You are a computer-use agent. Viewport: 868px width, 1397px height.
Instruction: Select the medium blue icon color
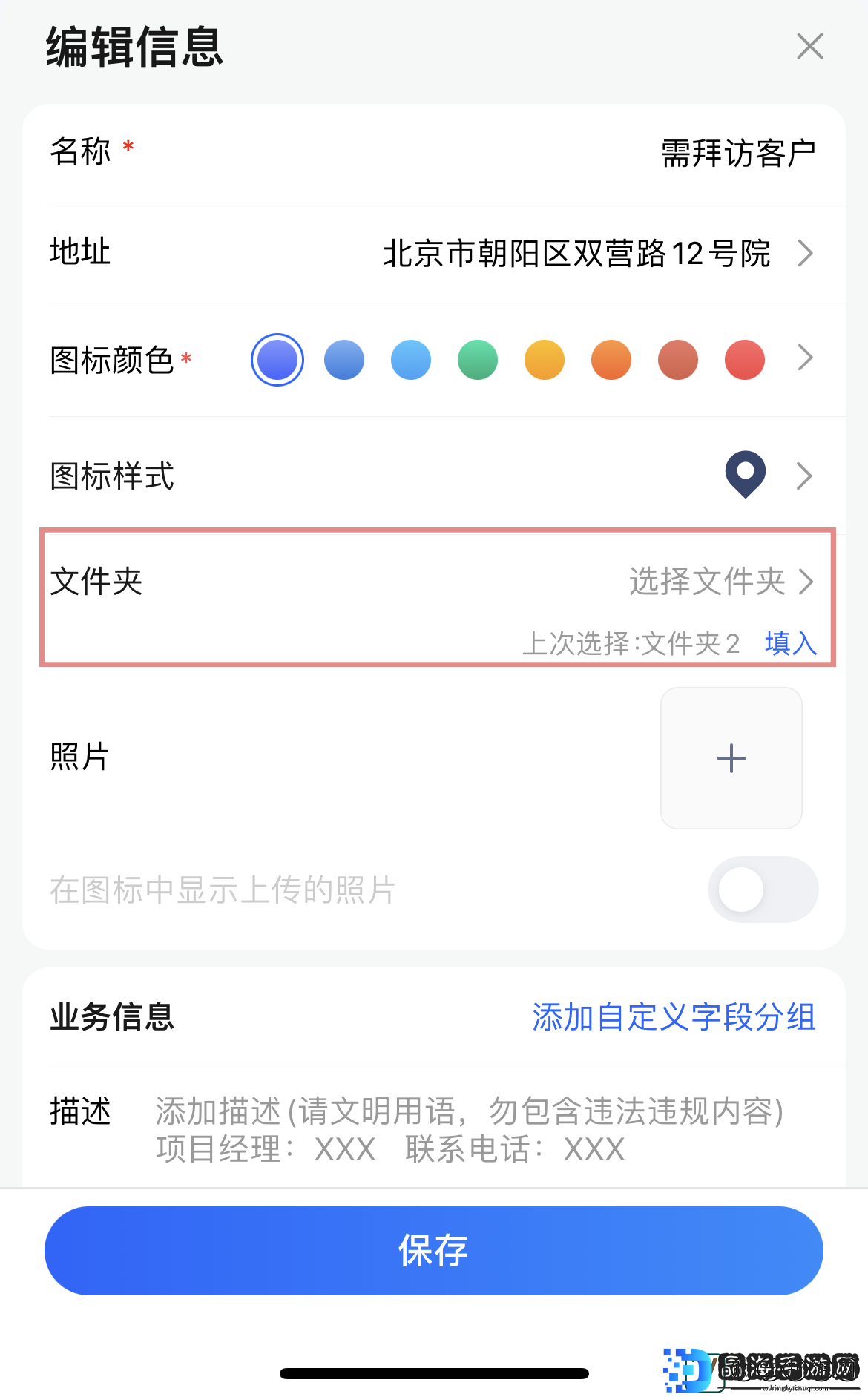pos(344,360)
